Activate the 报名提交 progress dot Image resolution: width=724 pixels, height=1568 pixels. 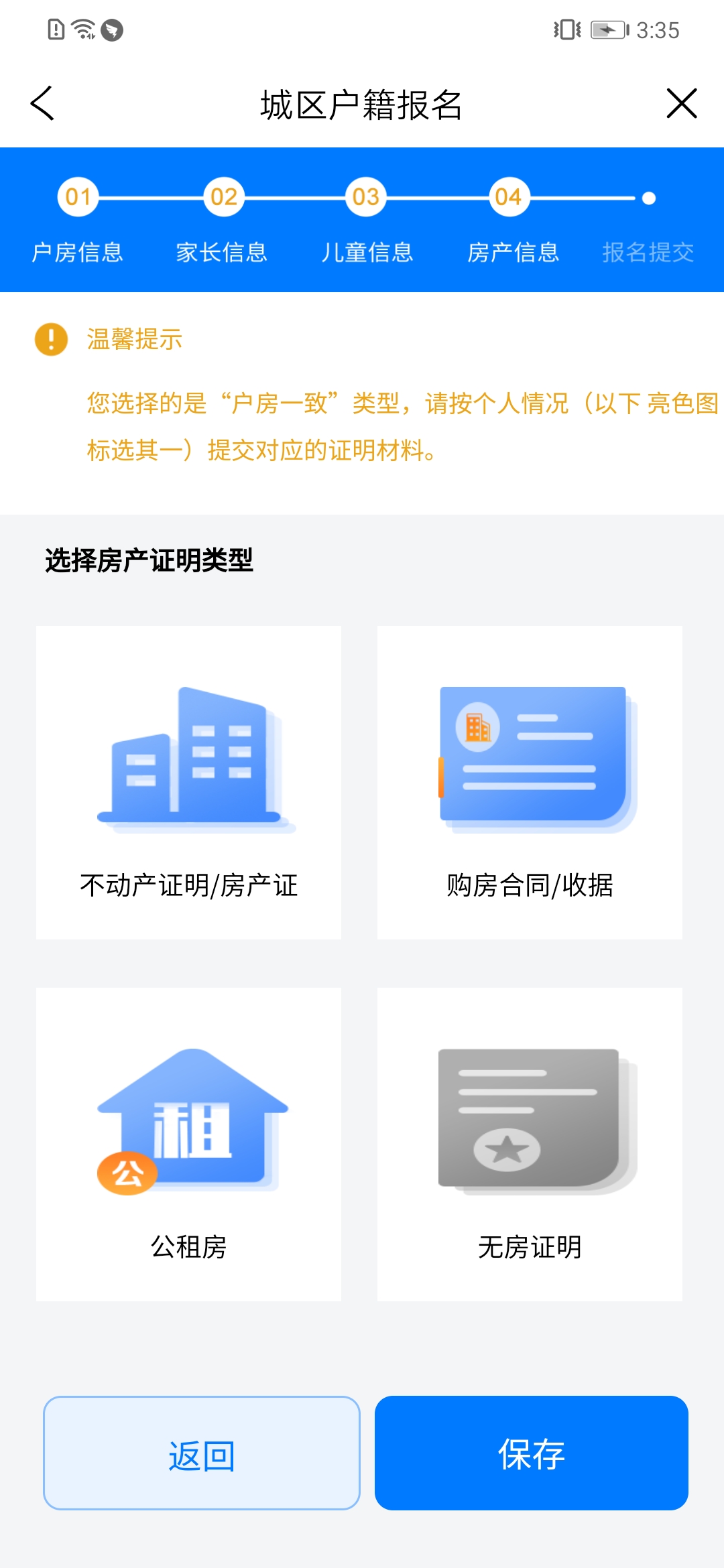(647, 198)
